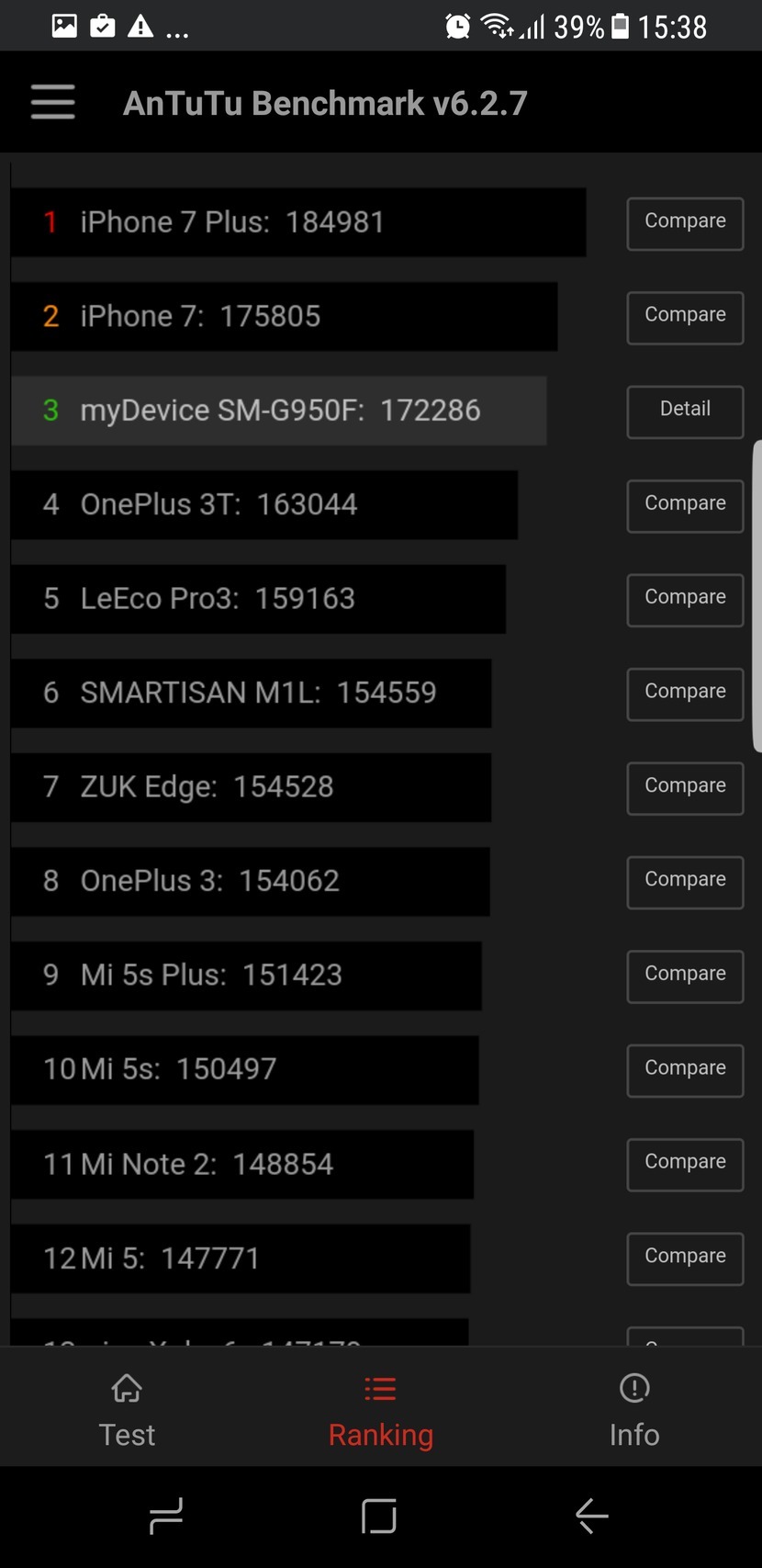Viewport: 762px width, 1568px height.
Task: Compare with OnePlus 3T
Action: click(x=685, y=505)
